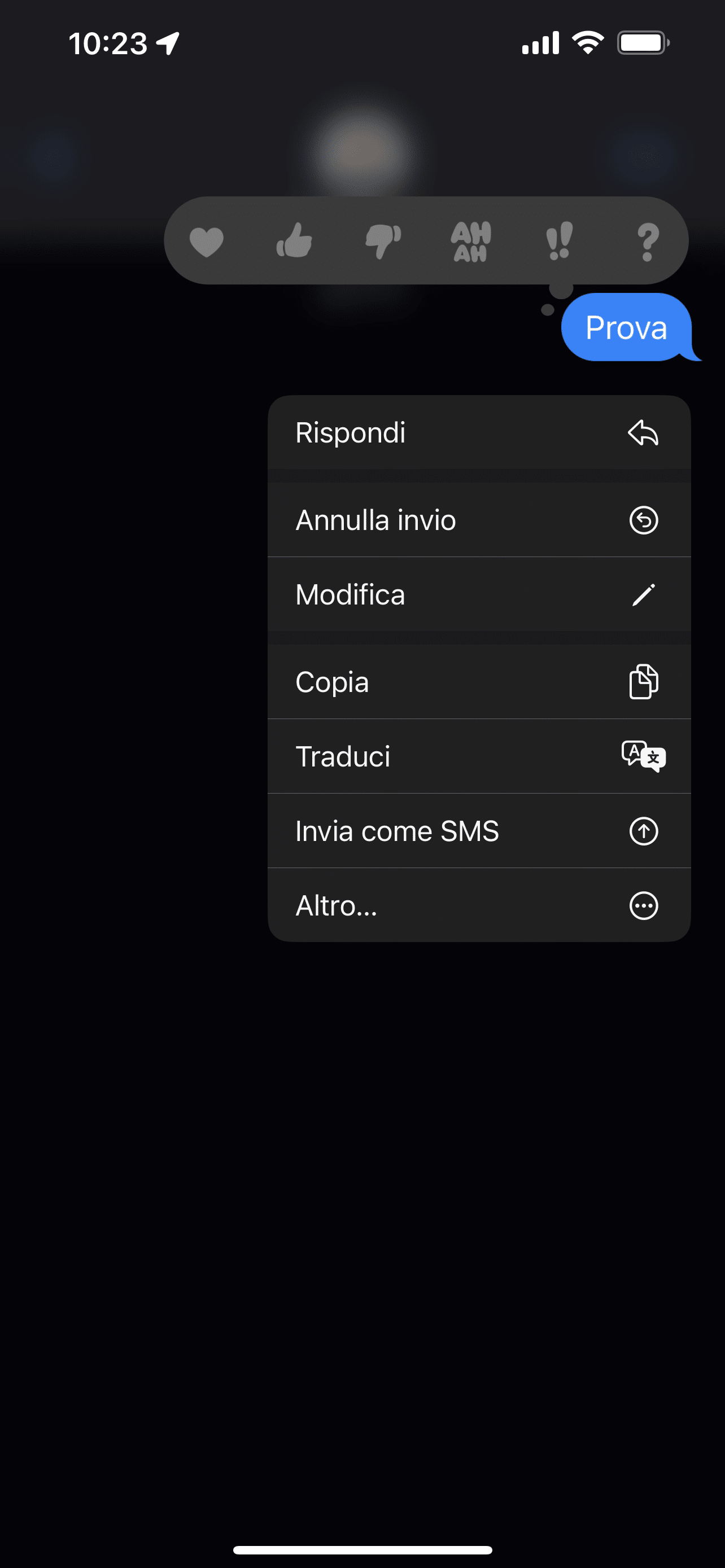React with the question mark tapback

(x=648, y=242)
